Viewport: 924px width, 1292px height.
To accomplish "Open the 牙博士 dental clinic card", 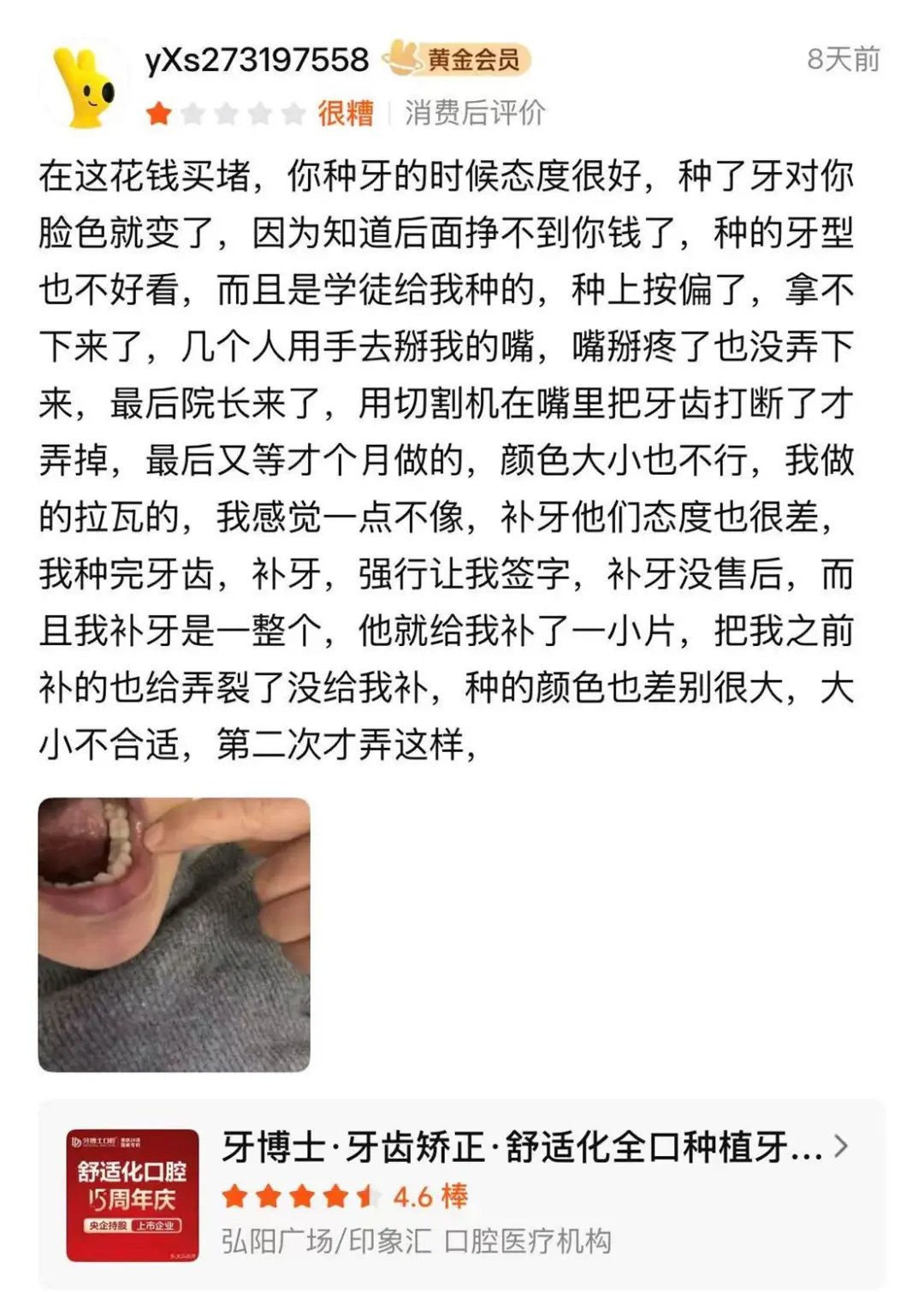I will 462,1194.
